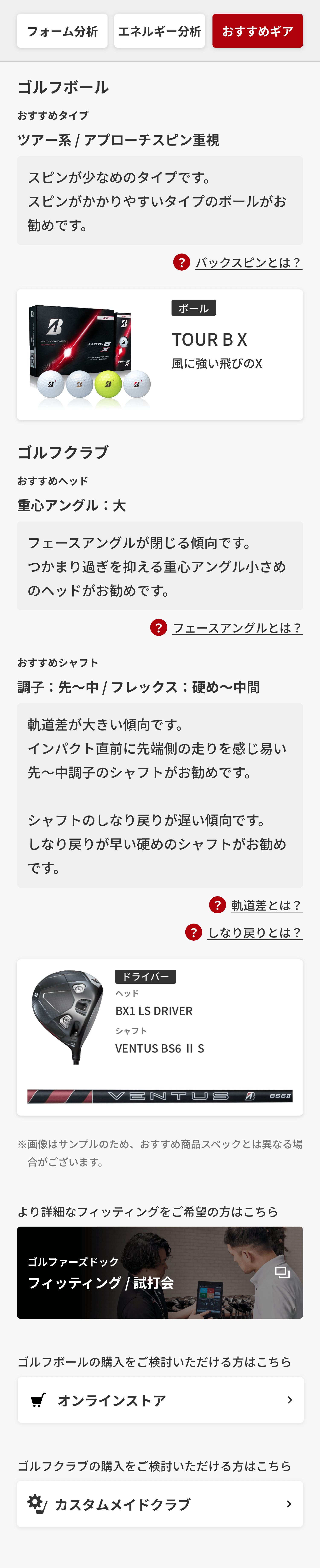Image resolution: width=320 pixels, height=1568 pixels.
Task: Switch to the フォーム分析 tab
Action: [62, 31]
